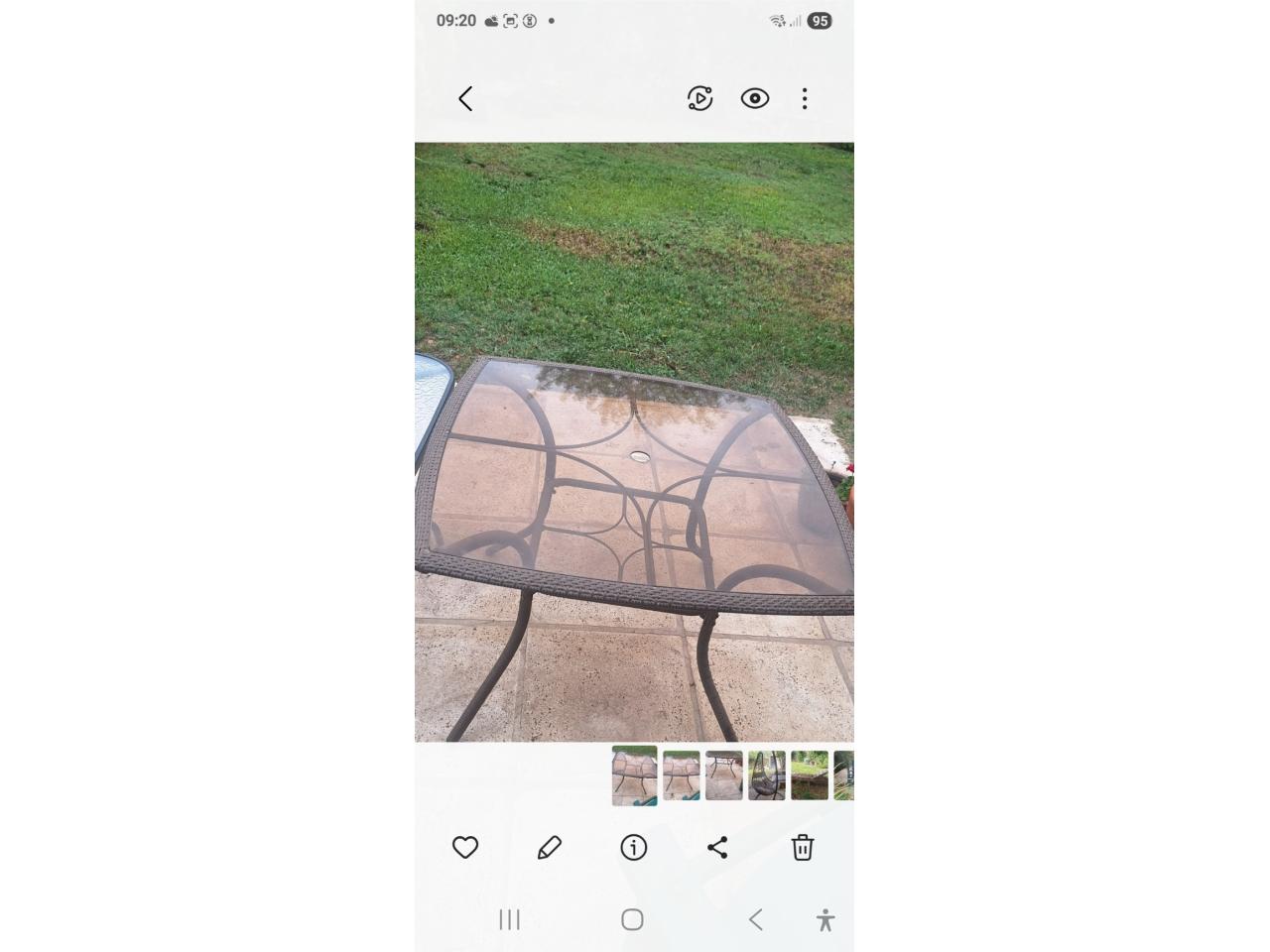Screen dimensions: 1270x952
Task: Select the hanging egg chair thumbnail
Action: coord(767,775)
